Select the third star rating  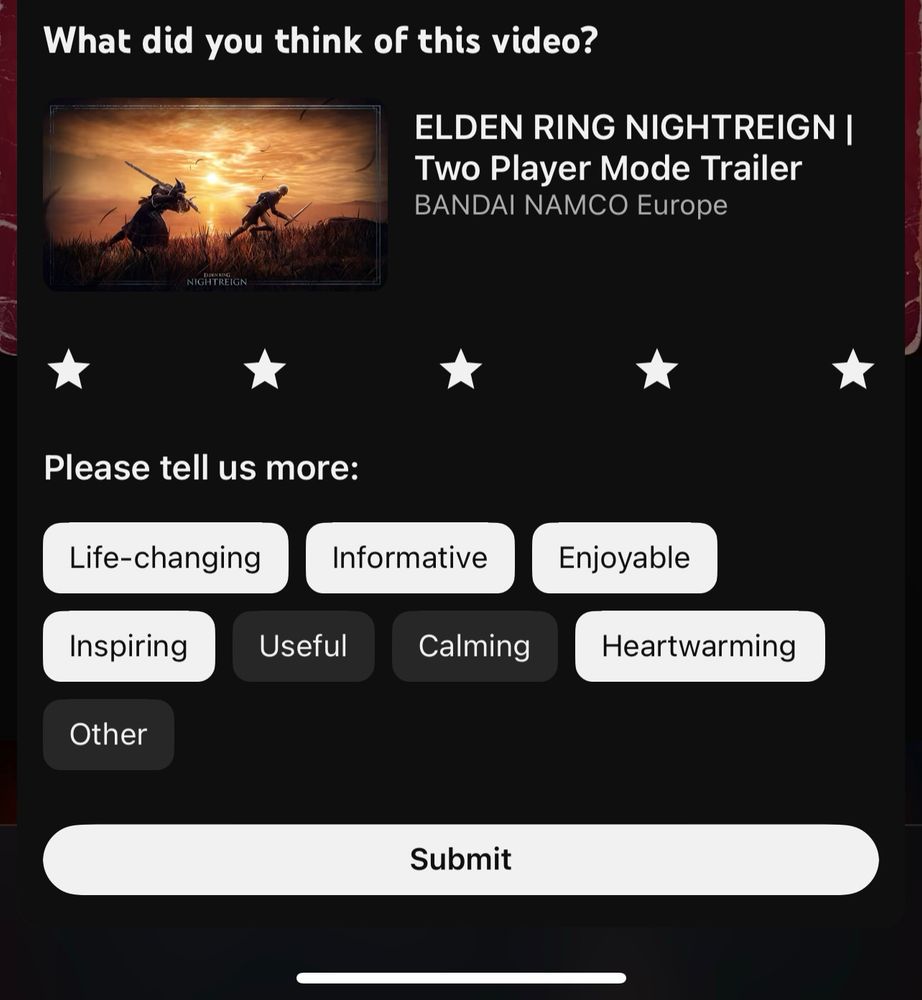pyautogui.click(x=461, y=370)
